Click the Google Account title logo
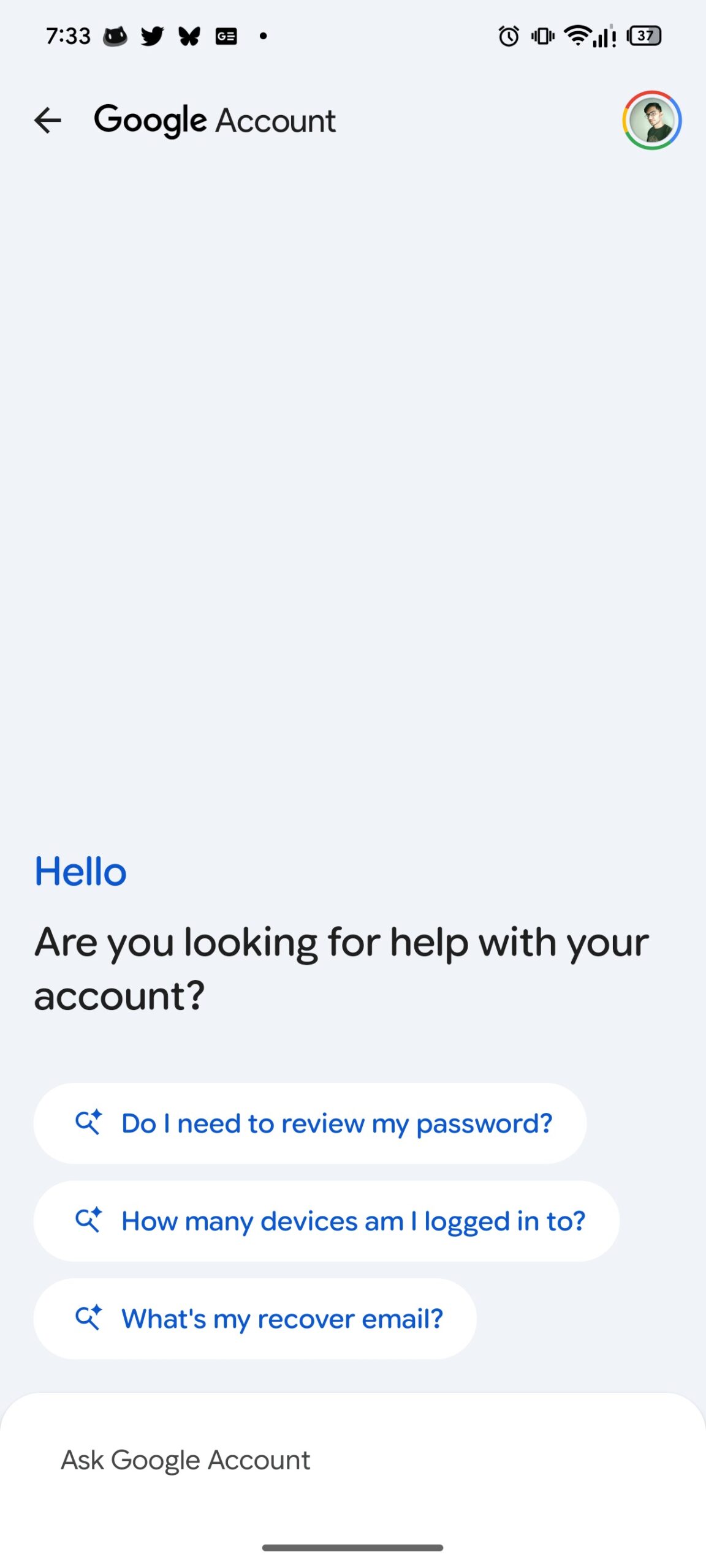706x1568 pixels. 215,120
